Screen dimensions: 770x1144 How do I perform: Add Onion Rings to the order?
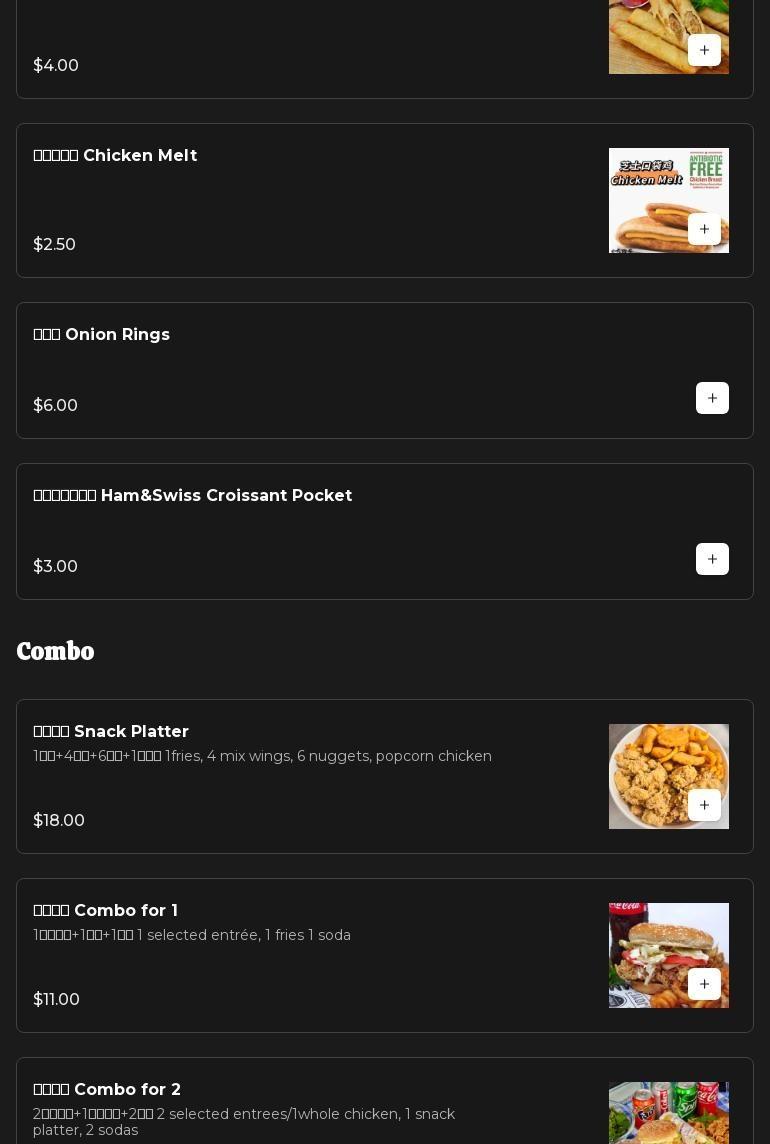[x=712, y=399]
